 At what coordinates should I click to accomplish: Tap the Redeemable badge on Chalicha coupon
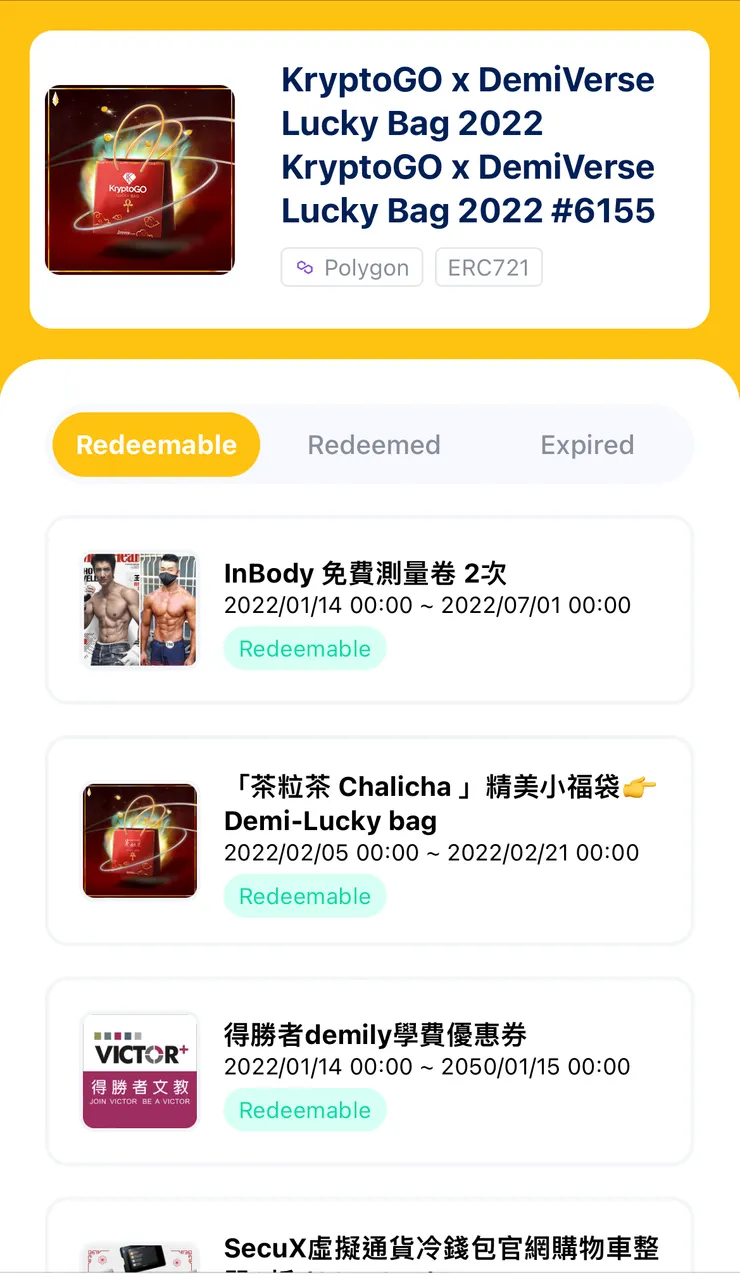coord(304,896)
